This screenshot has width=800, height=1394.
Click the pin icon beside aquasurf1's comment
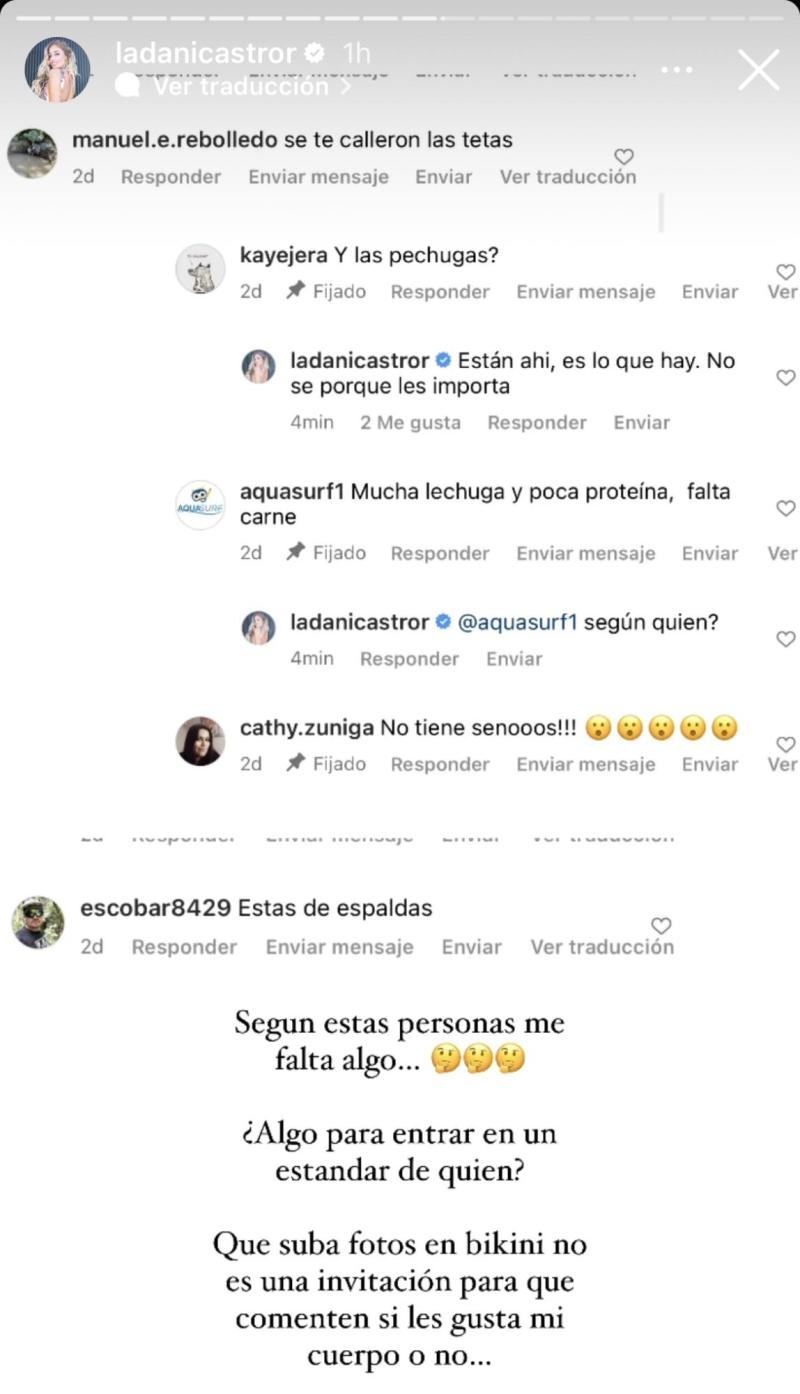pyautogui.click(x=294, y=553)
